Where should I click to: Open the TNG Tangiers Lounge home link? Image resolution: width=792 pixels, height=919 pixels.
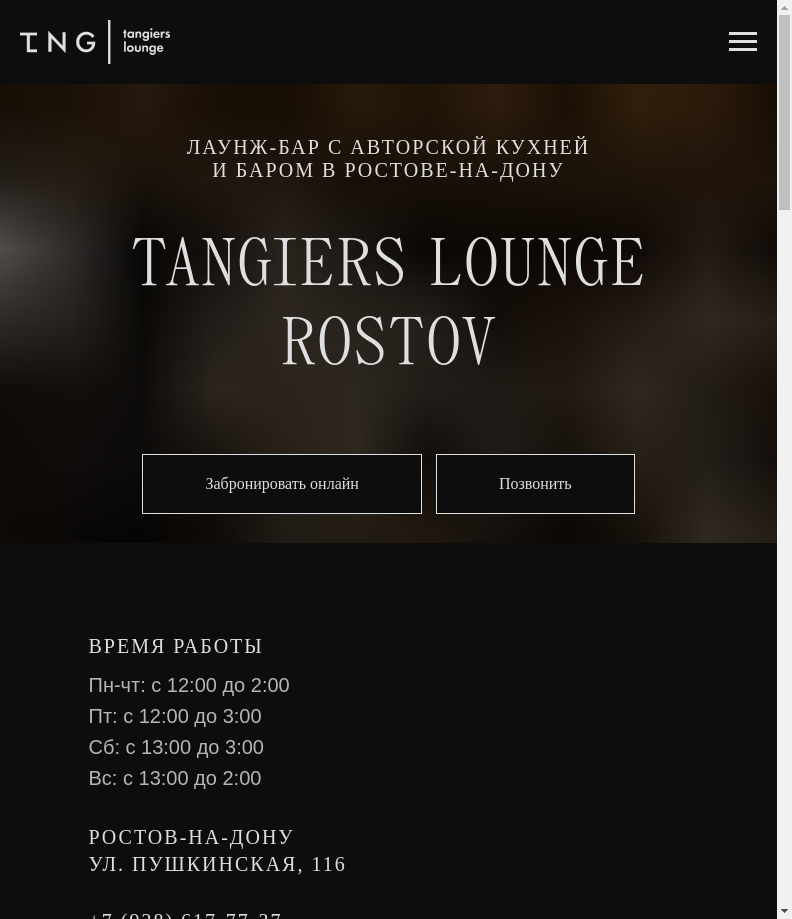click(x=95, y=42)
